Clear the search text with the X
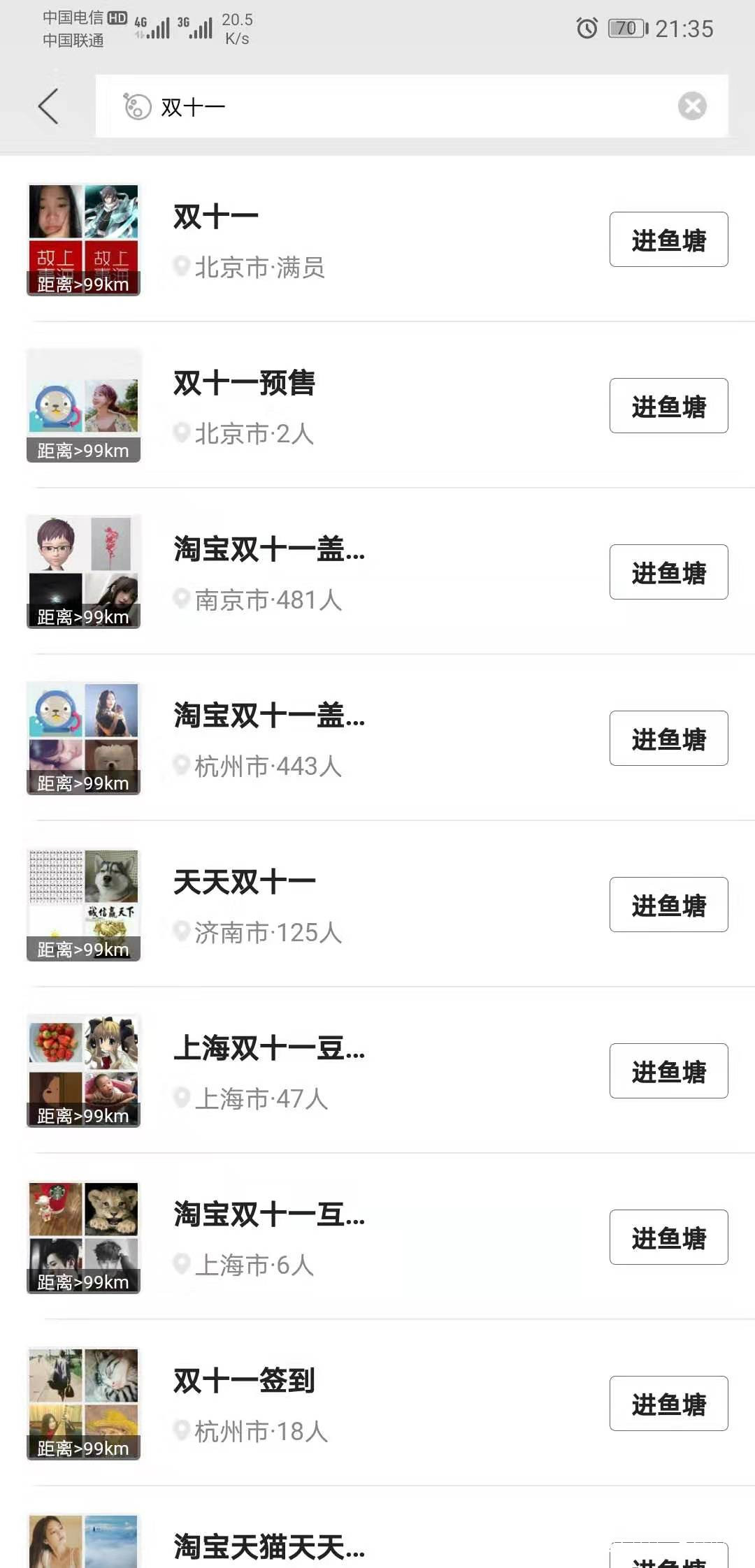This screenshot has height=1568, width=755. pos(692,107)
